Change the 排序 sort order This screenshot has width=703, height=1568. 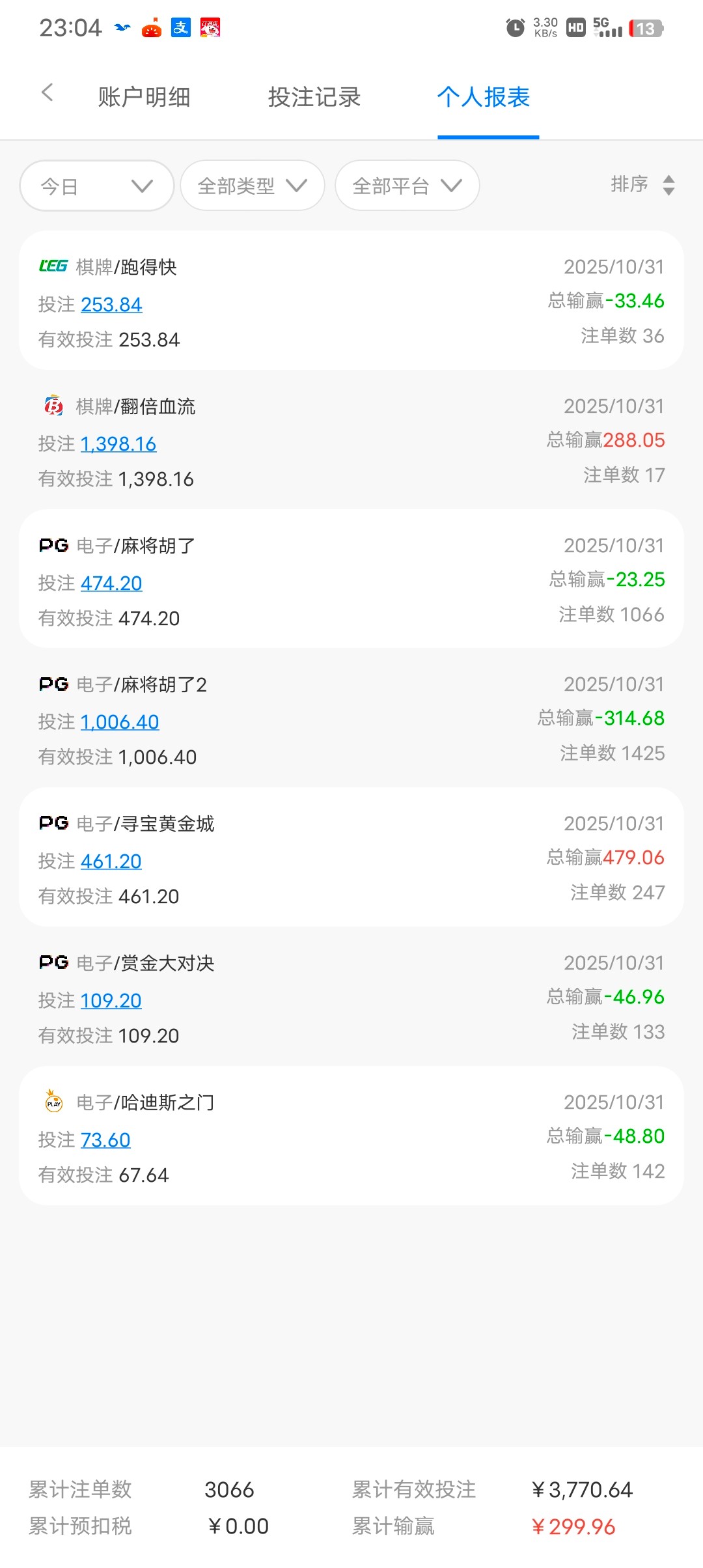642,185
